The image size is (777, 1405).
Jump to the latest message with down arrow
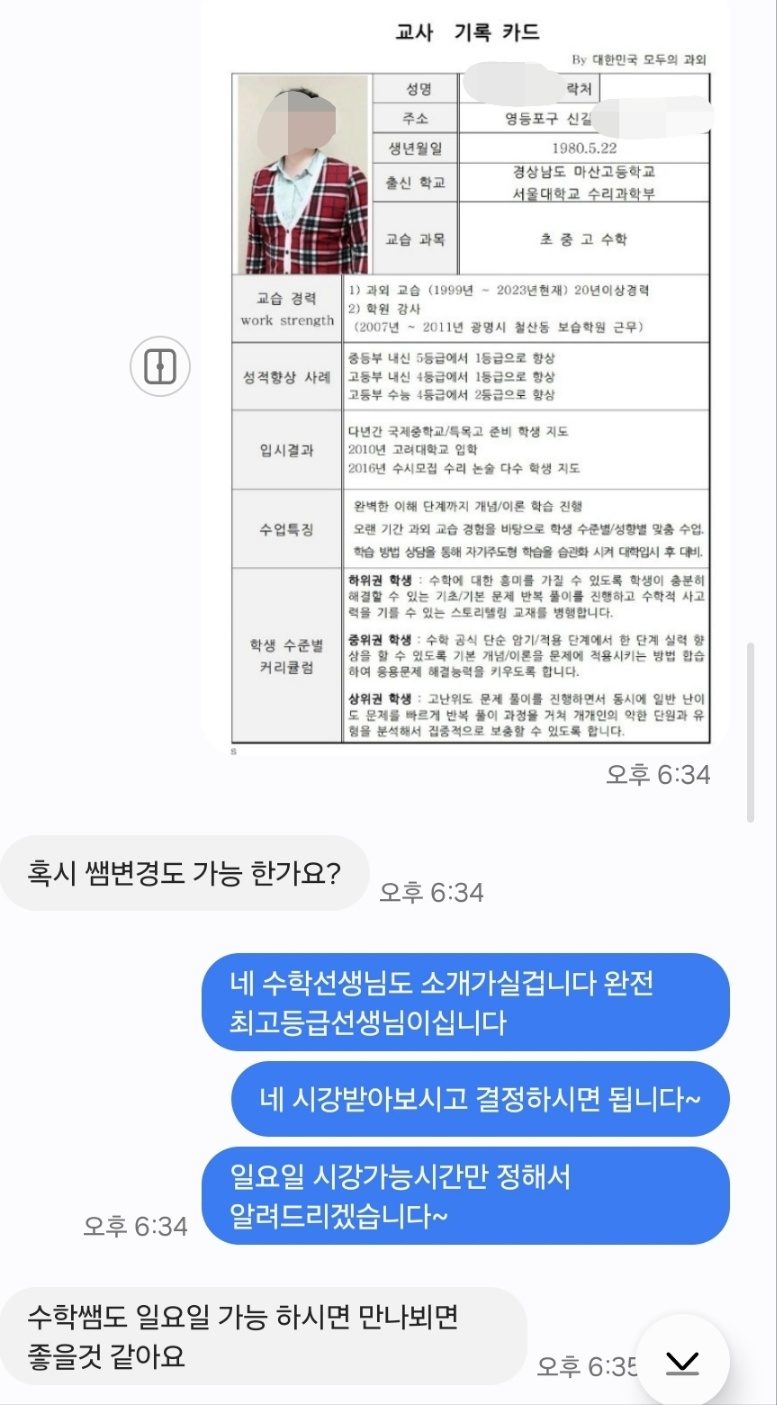pos(682,1361)
